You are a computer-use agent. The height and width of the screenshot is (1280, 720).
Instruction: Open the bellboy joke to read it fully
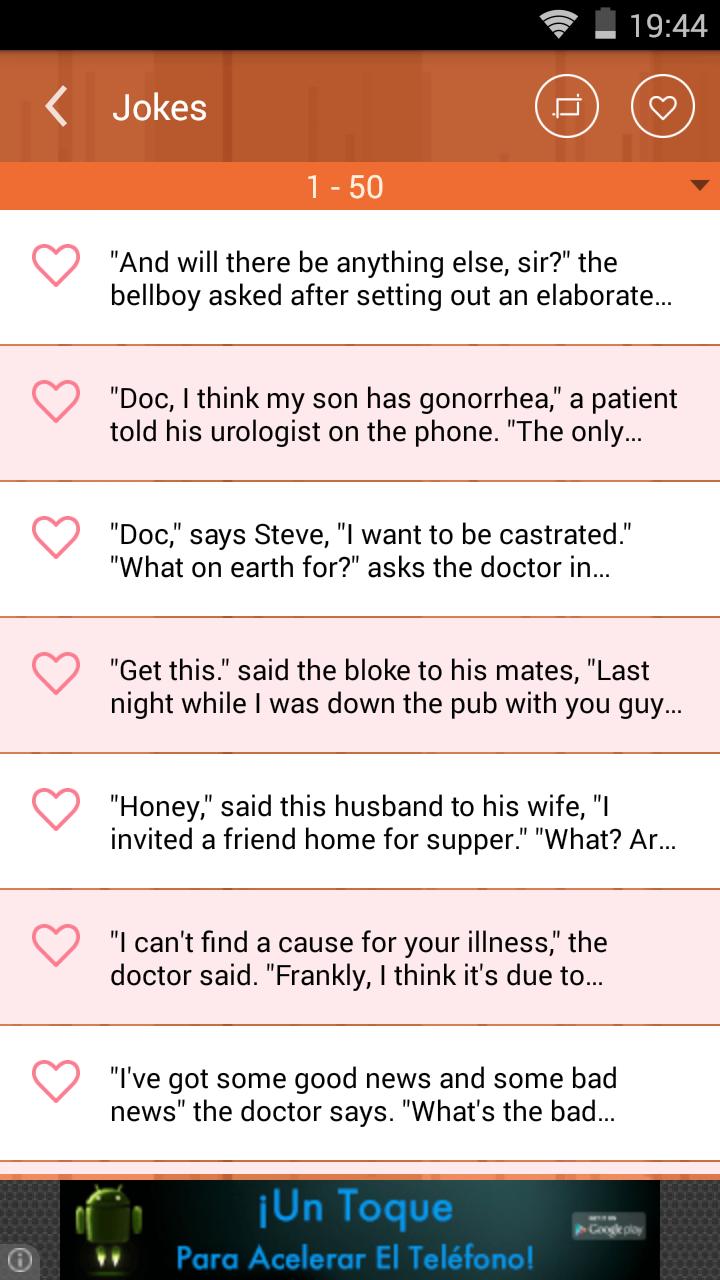(390, 277)
